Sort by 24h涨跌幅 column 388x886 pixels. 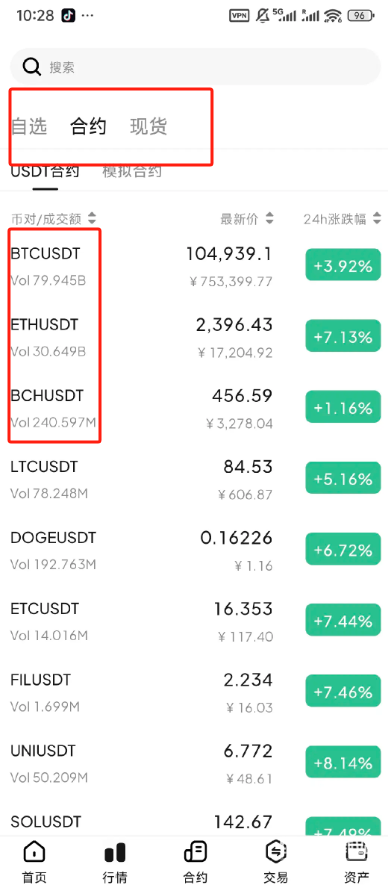coord(342,219)
